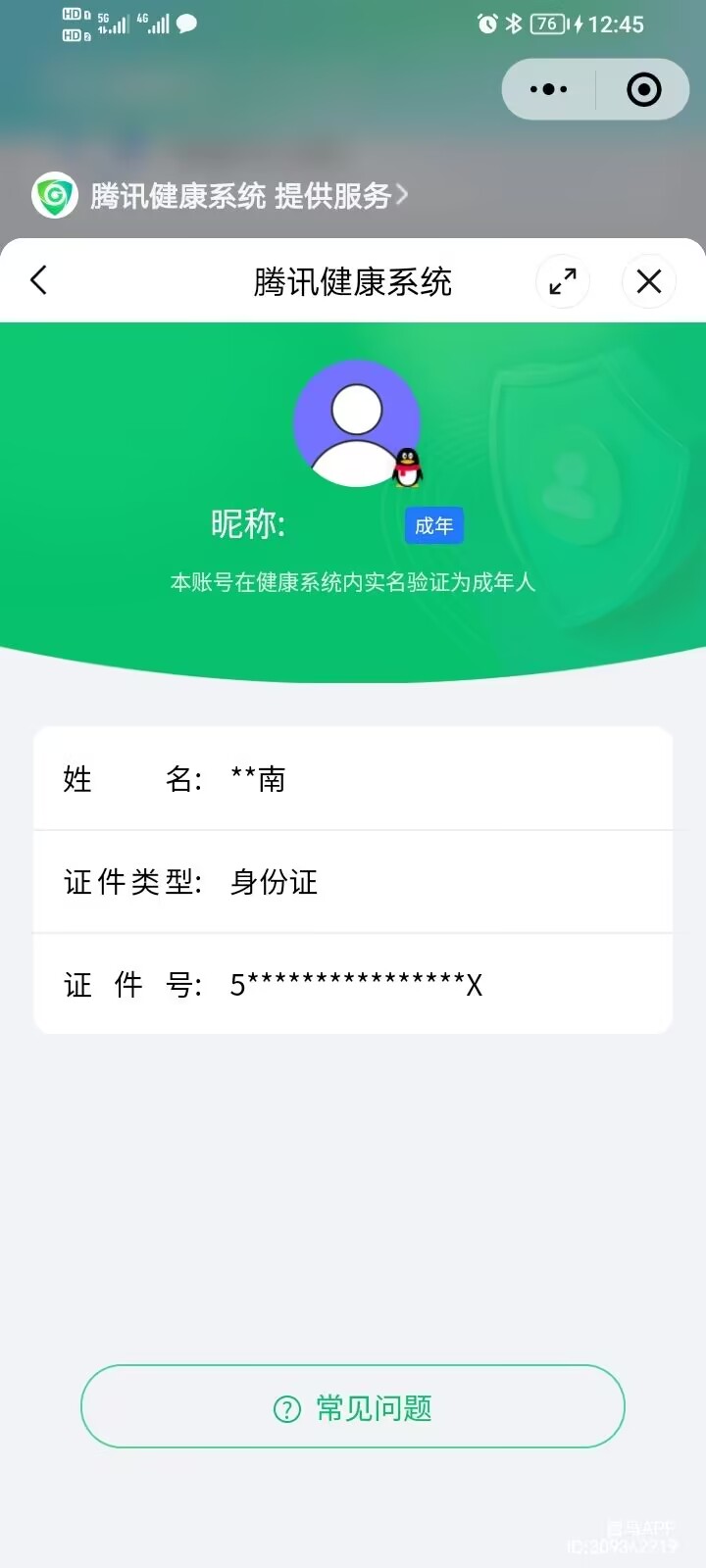
Task: Click the expand to fullscreen icon
Action: click(562, 281)
